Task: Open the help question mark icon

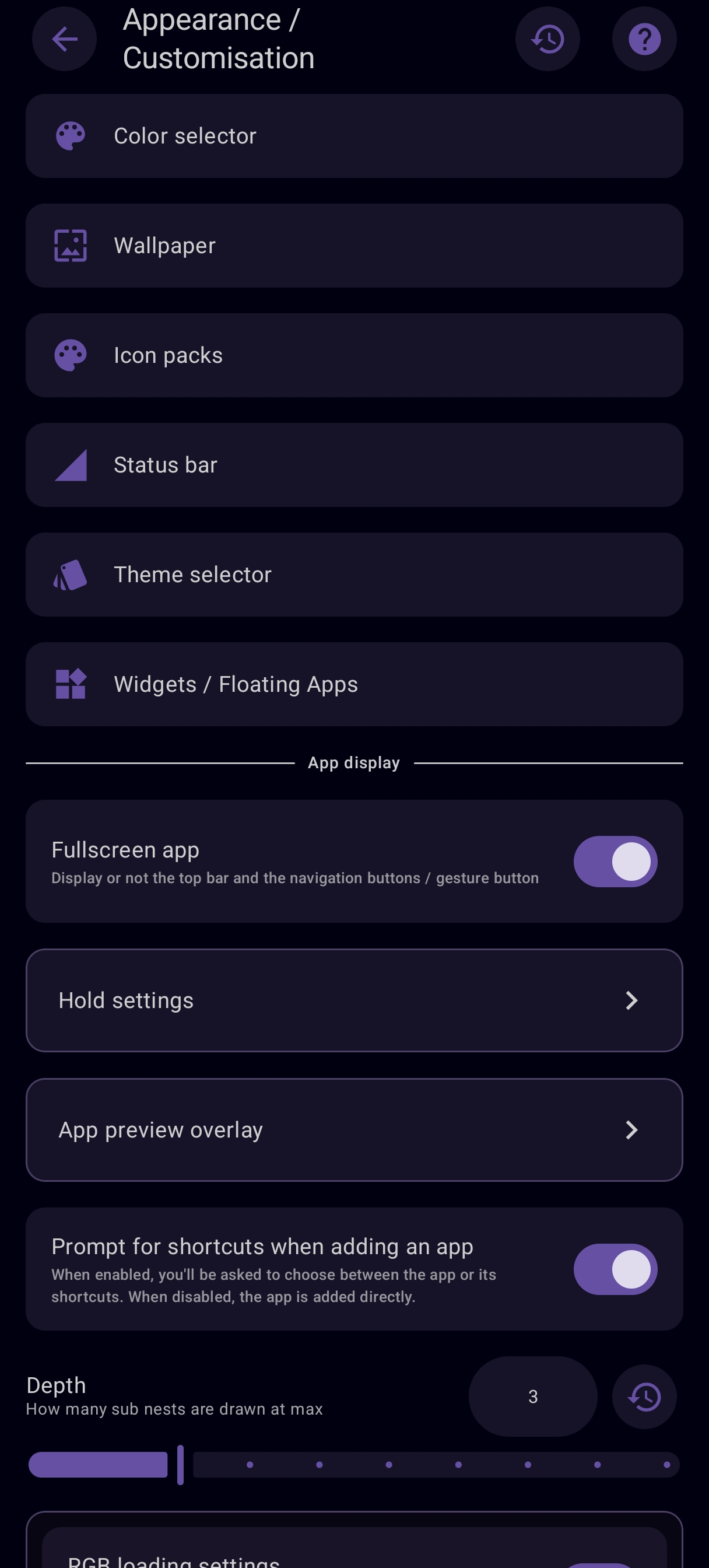Action: (644, 40)
